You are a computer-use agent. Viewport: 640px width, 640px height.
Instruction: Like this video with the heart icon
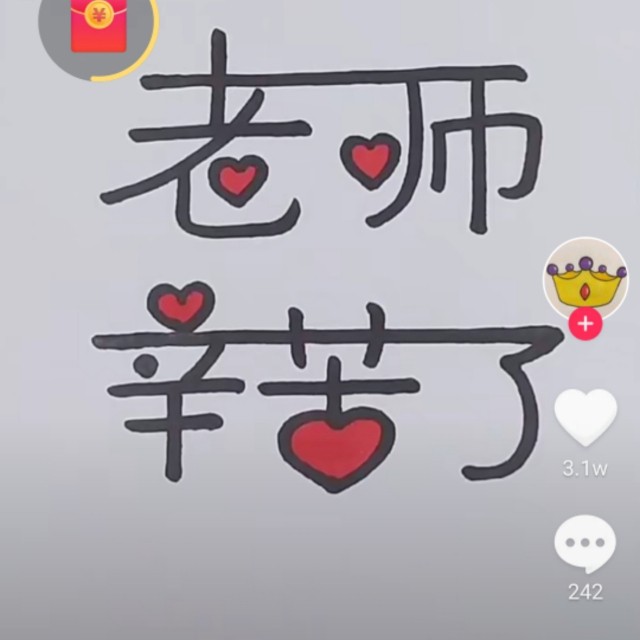click(x=585, y=417)
